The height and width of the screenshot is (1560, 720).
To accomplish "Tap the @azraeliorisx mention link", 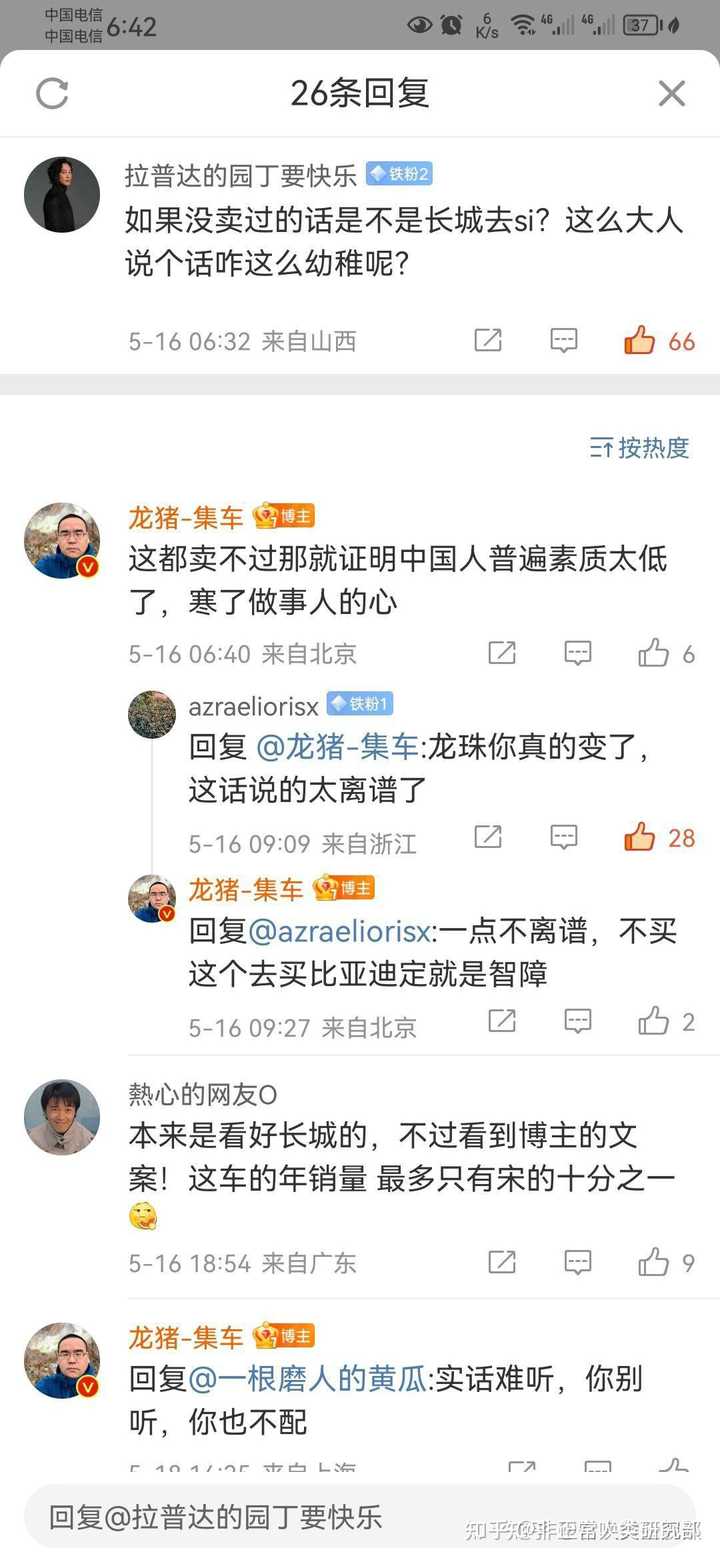I will (x=339, y=931).
